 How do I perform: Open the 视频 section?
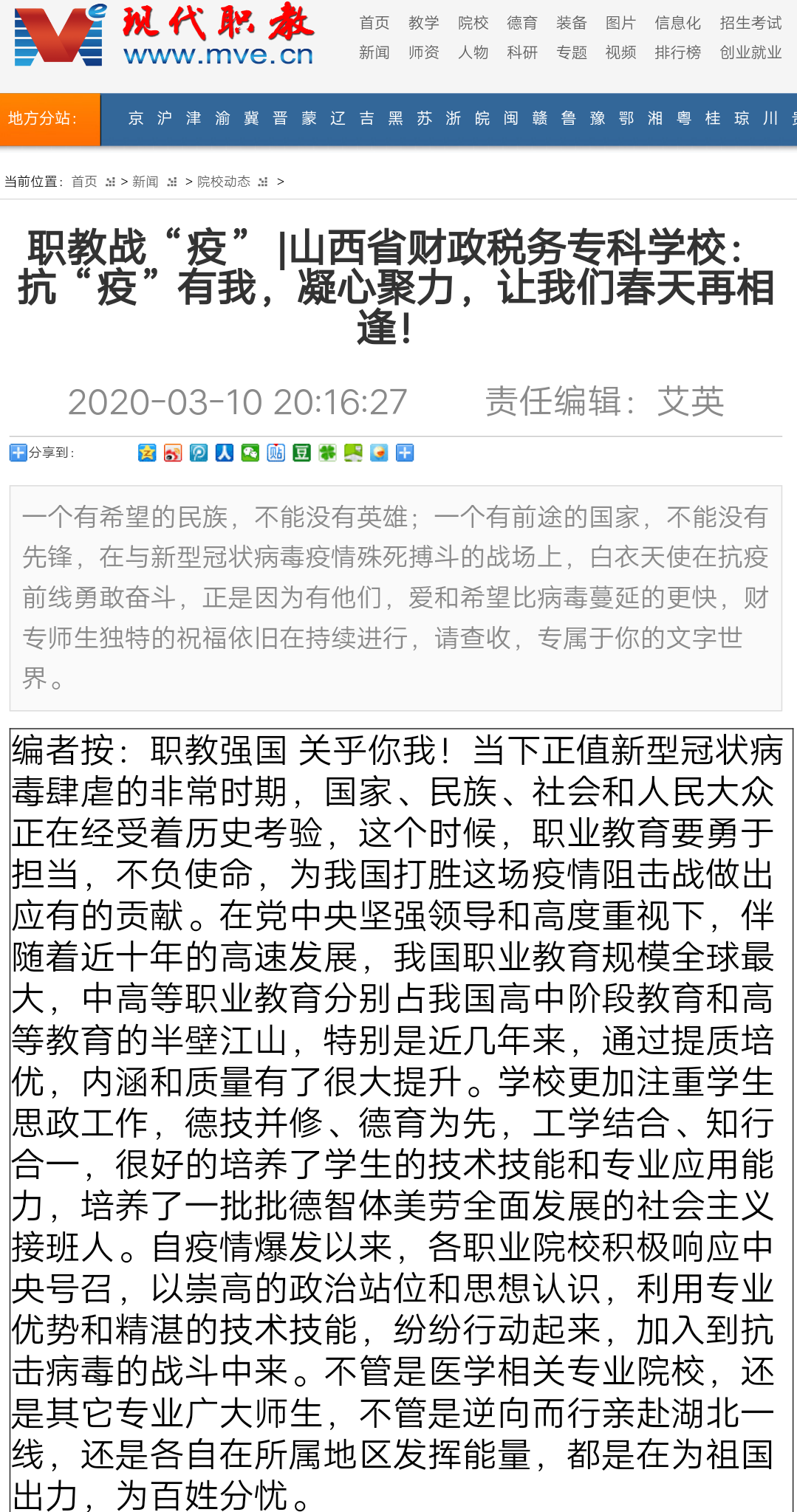tap(621, 52)
